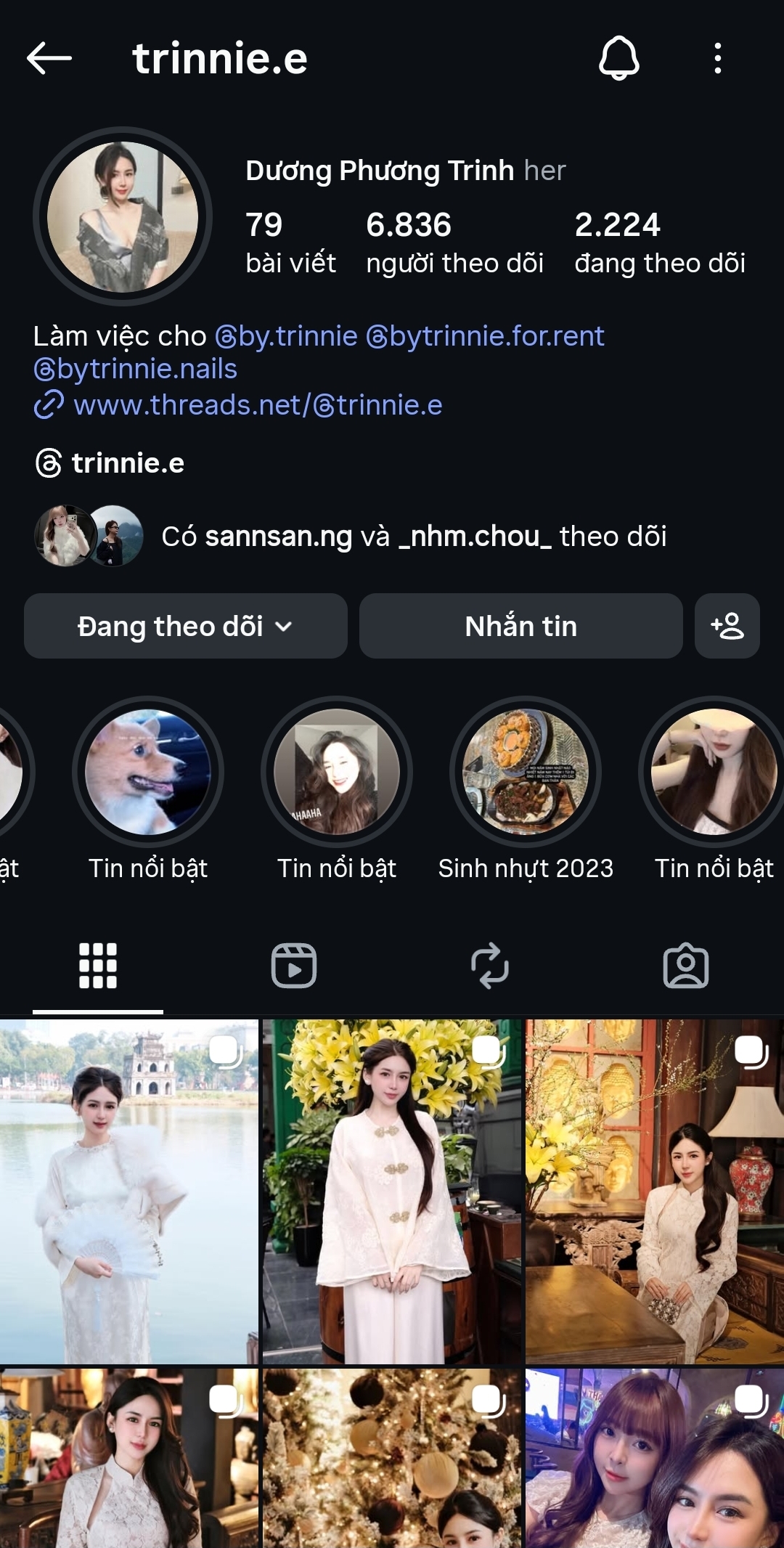The height and width of the screenshot is (1548, 784).
Task: Open the tagged photos tab icon
Action: (x=687, y=967)
